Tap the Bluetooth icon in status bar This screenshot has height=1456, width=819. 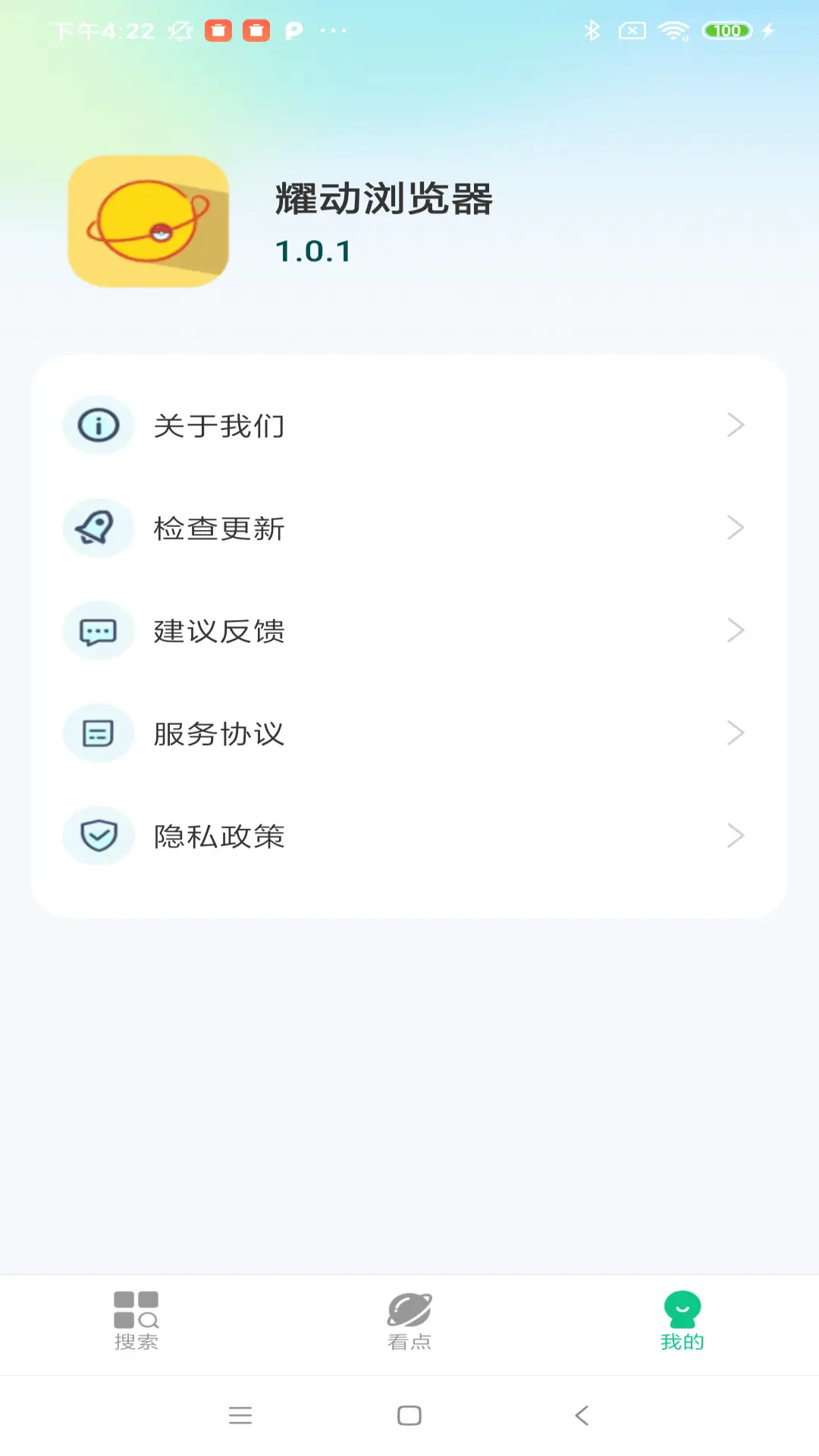pyautogui.click(x=594, y=30)
